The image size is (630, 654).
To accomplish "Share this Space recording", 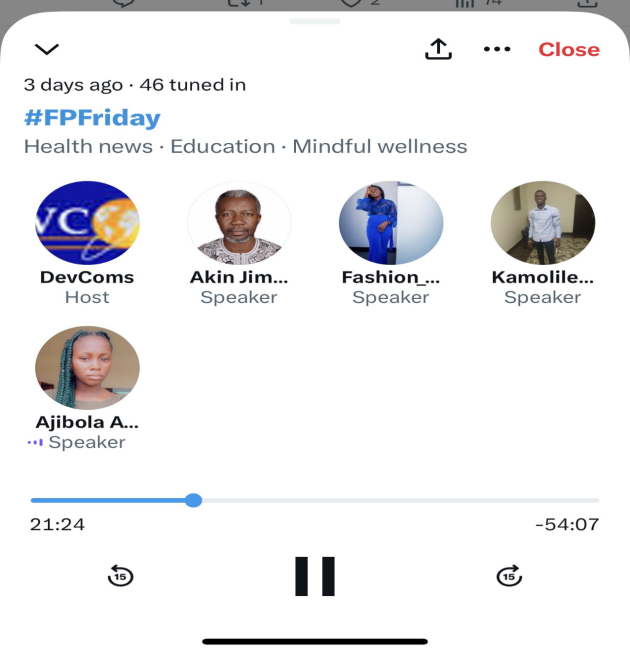I will [x=438, y=49].
